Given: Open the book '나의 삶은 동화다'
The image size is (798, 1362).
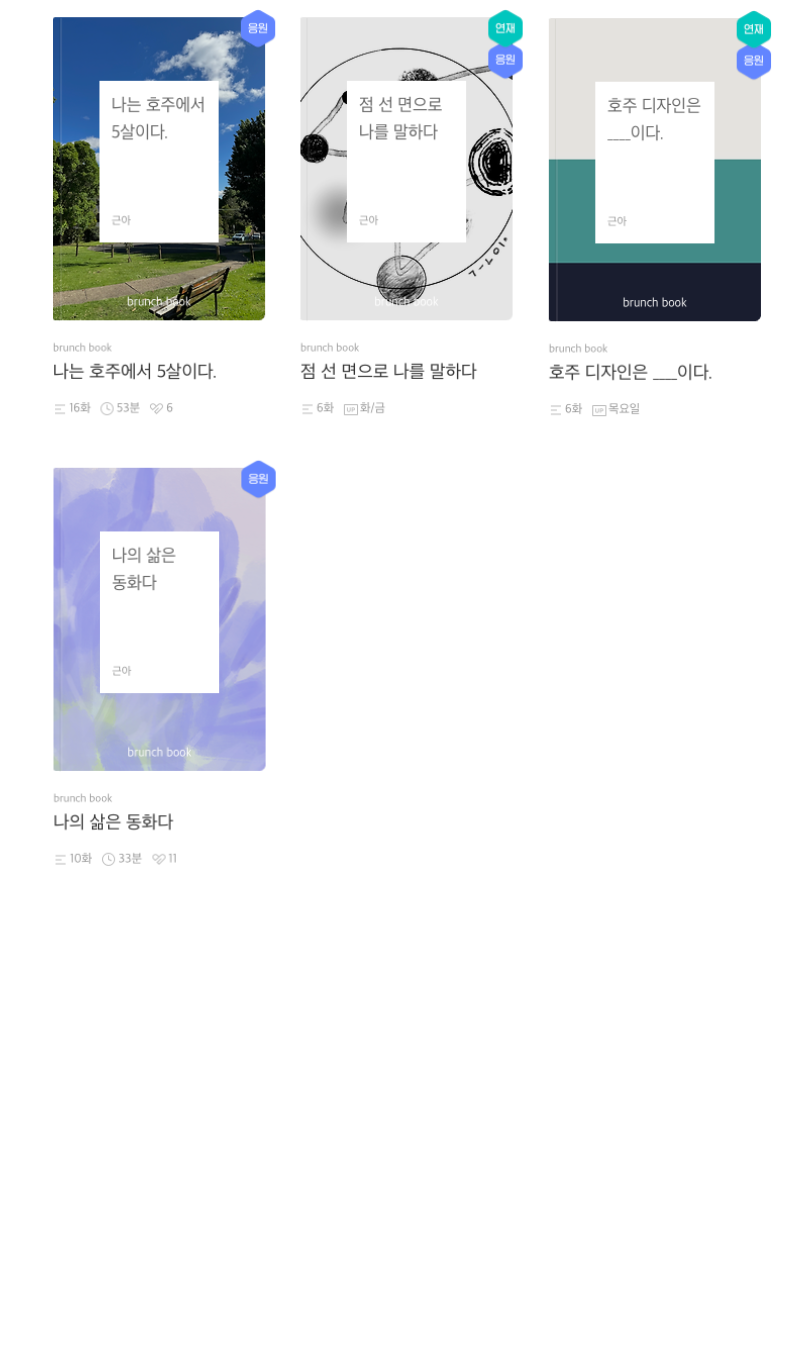Looking at the screenshot, I should click(113, 821).
